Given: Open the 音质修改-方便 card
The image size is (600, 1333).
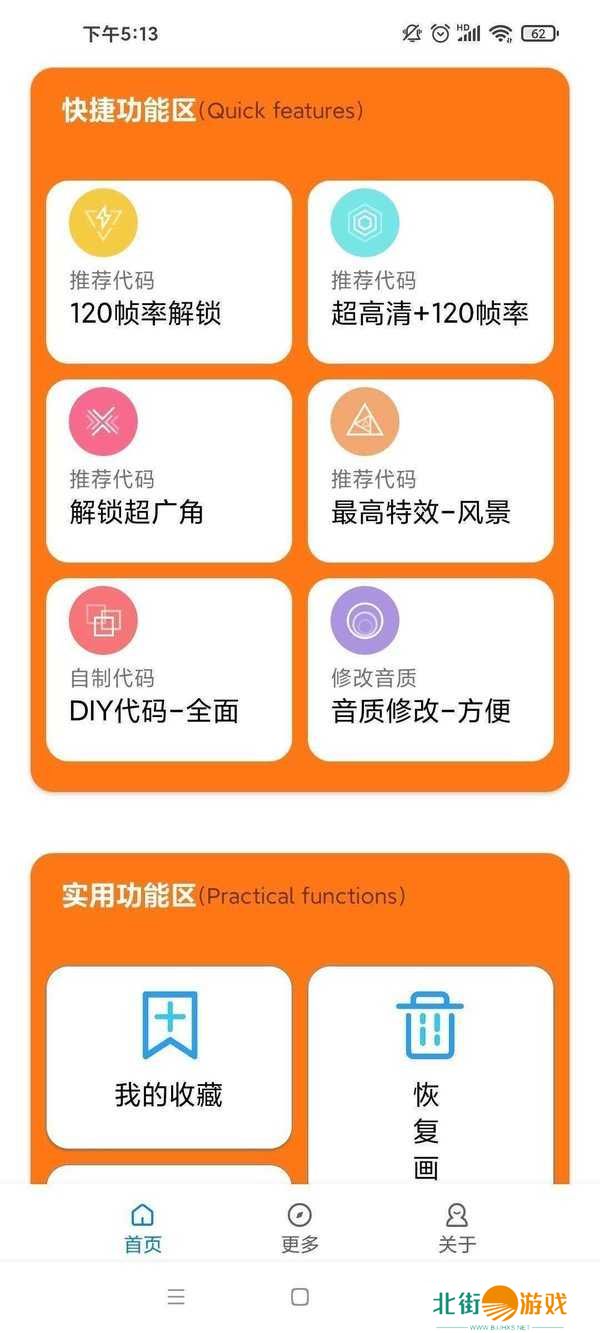Looking at the screenshot, I should tap(430, 670).
